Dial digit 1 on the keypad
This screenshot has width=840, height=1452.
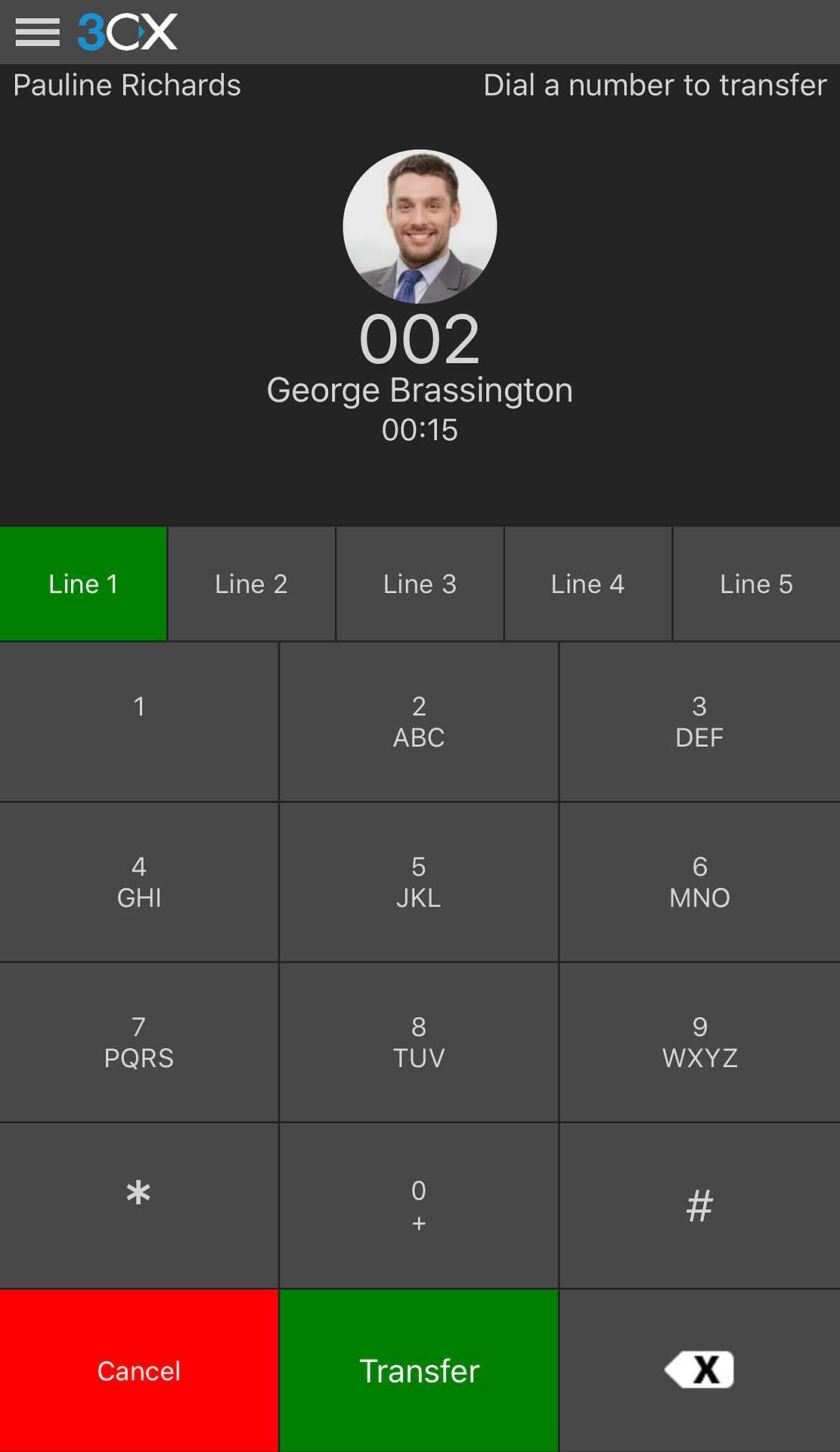[x=139, y=721]
